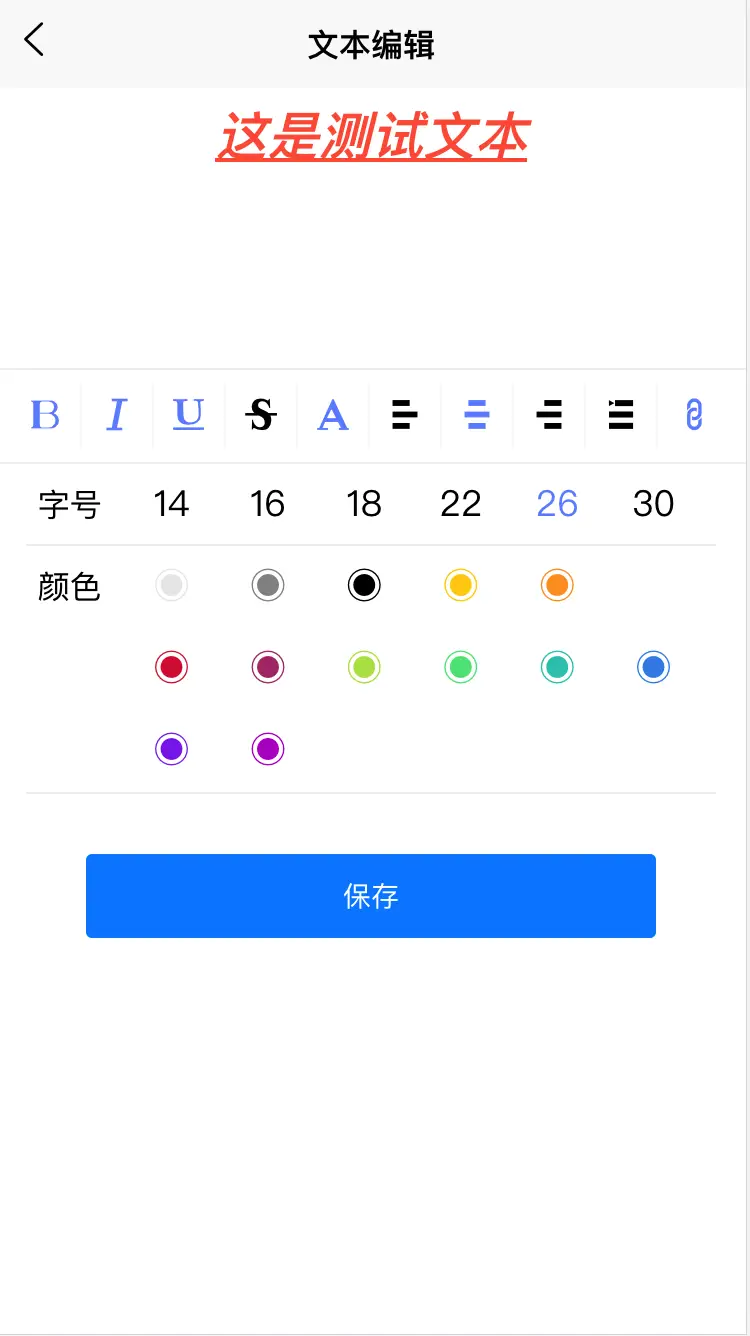Toggle underline formatting
The height and width of the screenshot is (1336, 750).
(189, 414)
